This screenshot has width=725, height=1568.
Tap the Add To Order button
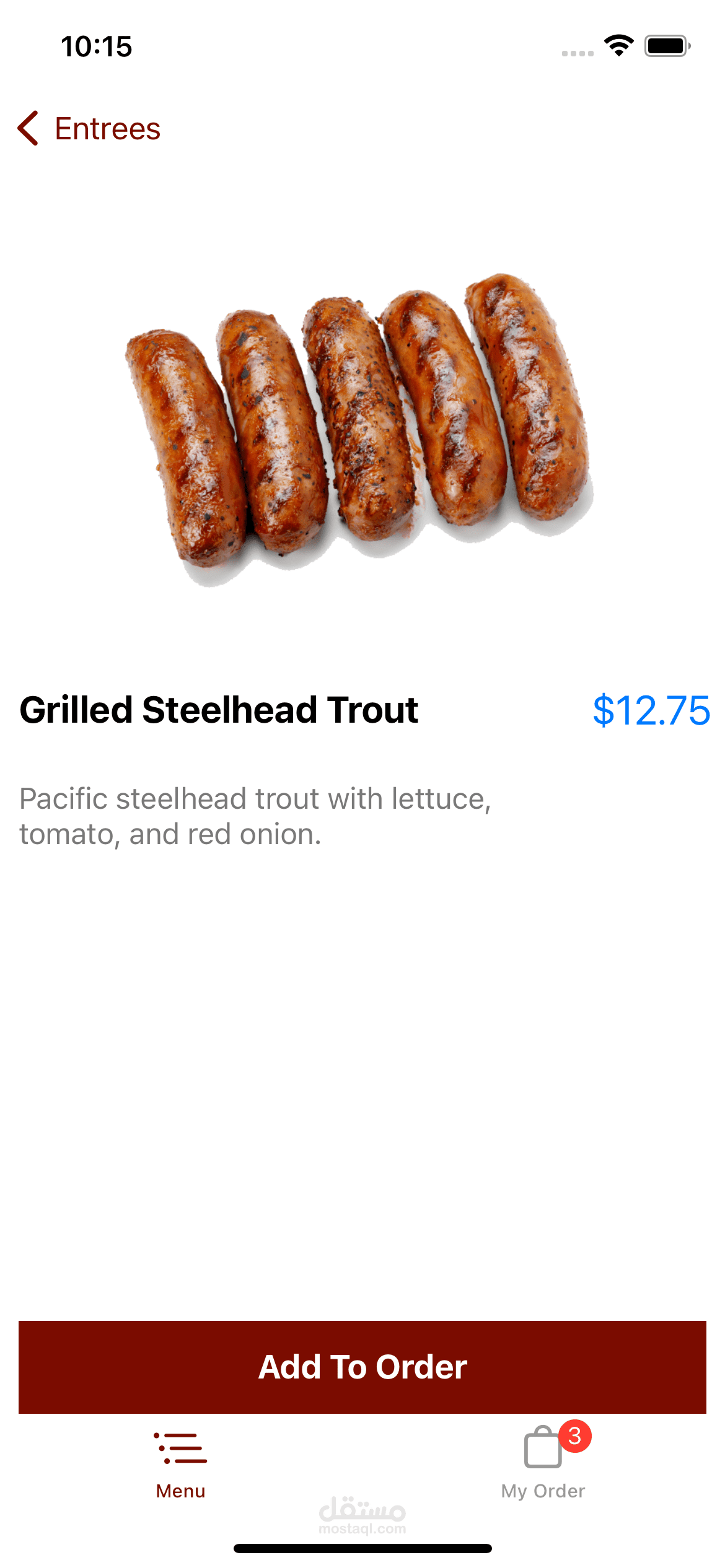tap(362, 1367)
